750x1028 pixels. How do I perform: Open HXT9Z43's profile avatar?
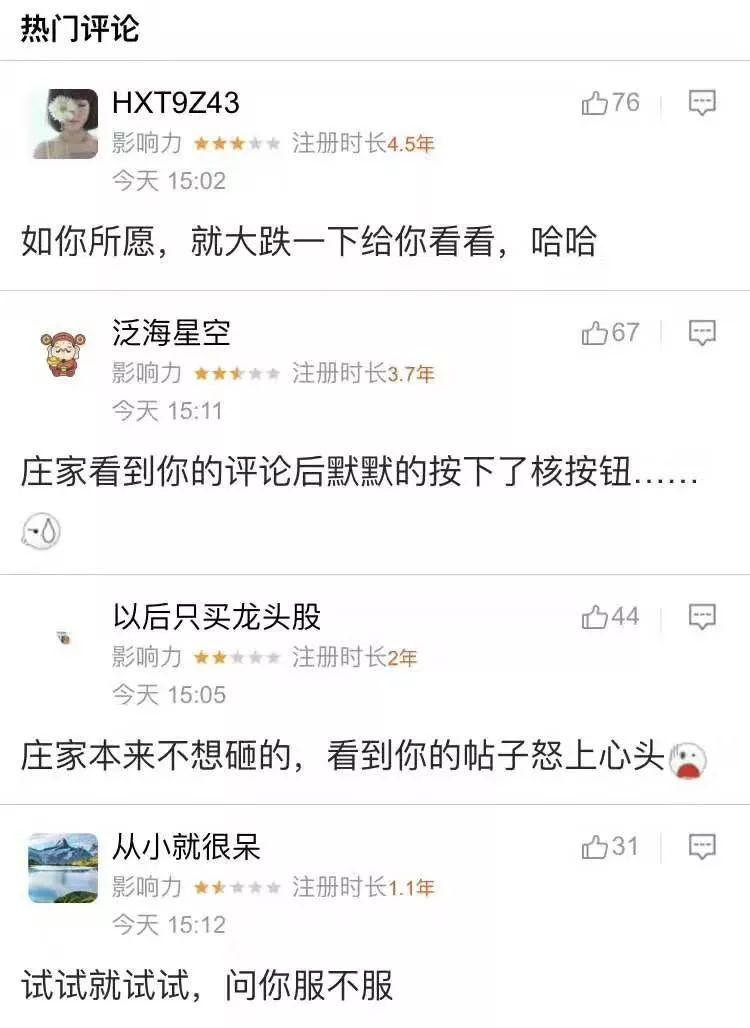(x=63, y=124)
